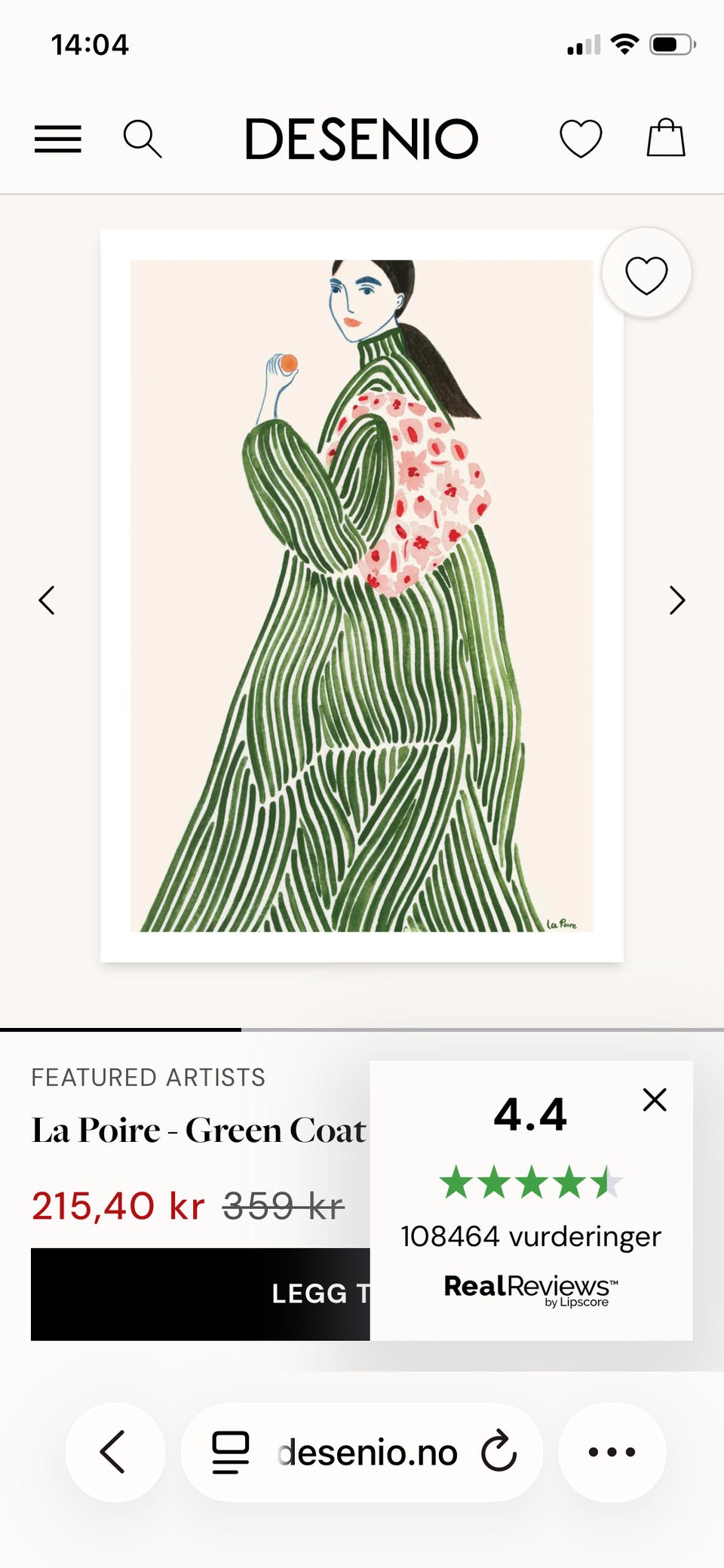Open the Green Coat poster image
This screenshot has height=1568, width=724.
(361, 596)
